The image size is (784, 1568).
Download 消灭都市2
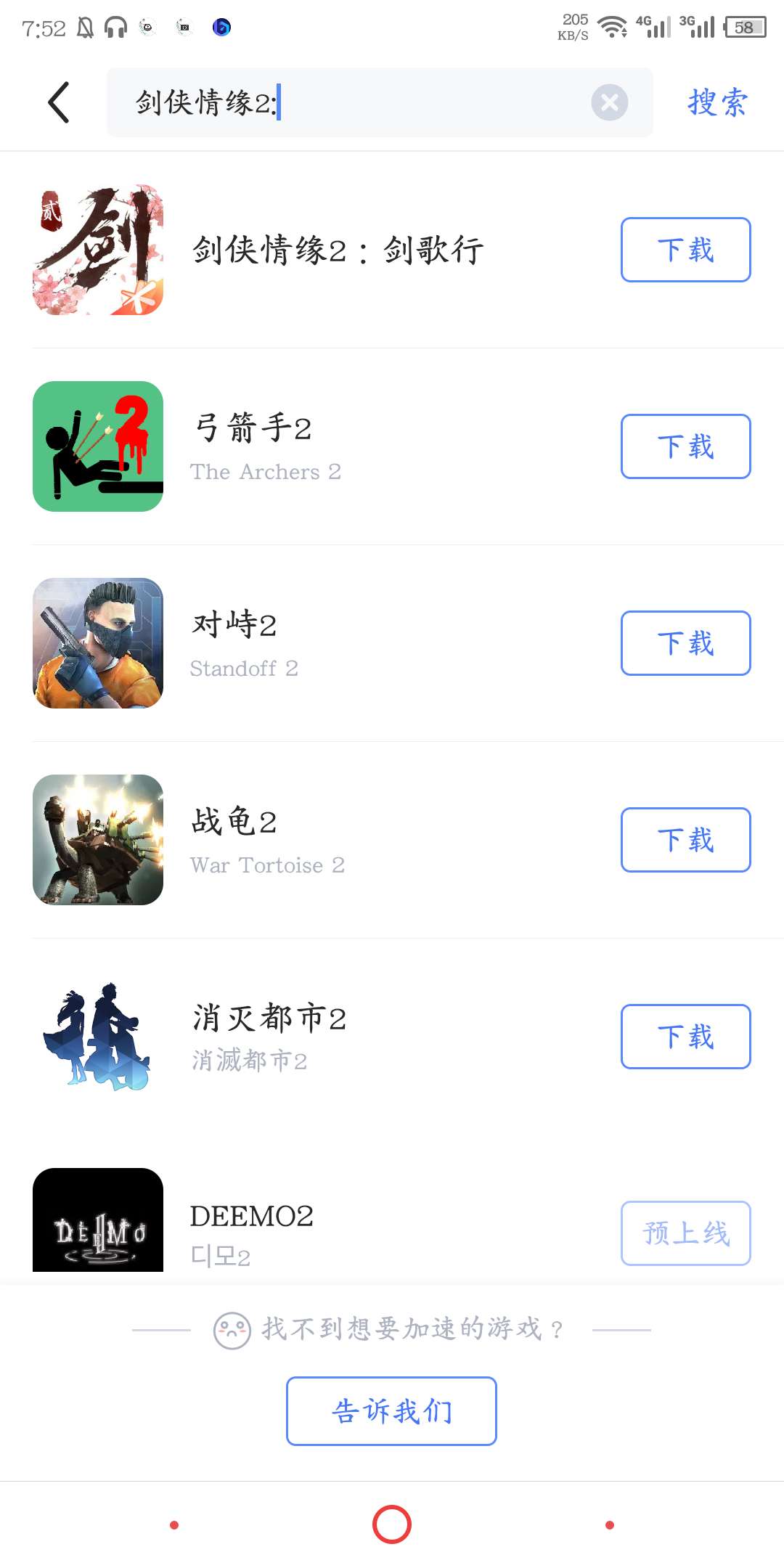[685, 1037]
